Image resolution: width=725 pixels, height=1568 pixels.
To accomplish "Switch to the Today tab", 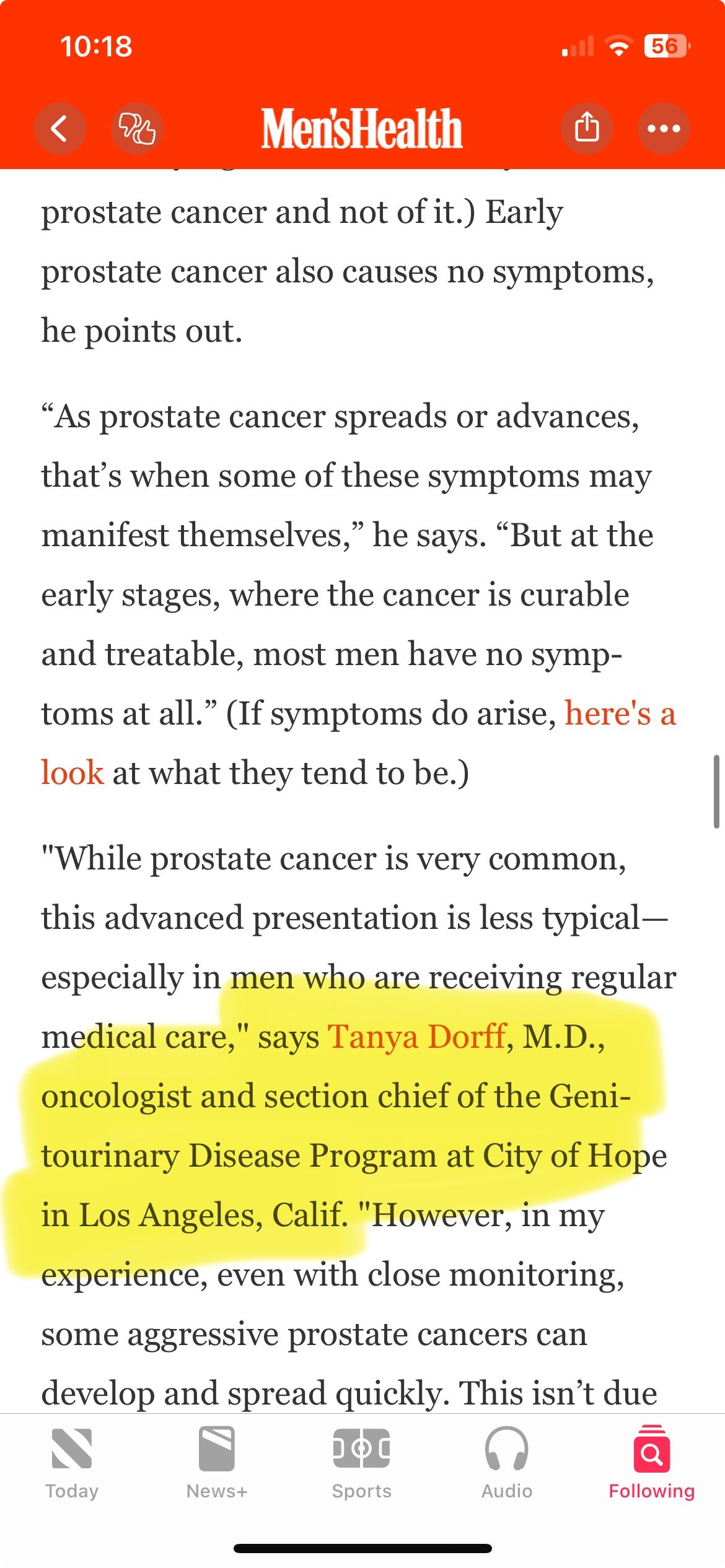I will coord(72,1463).
